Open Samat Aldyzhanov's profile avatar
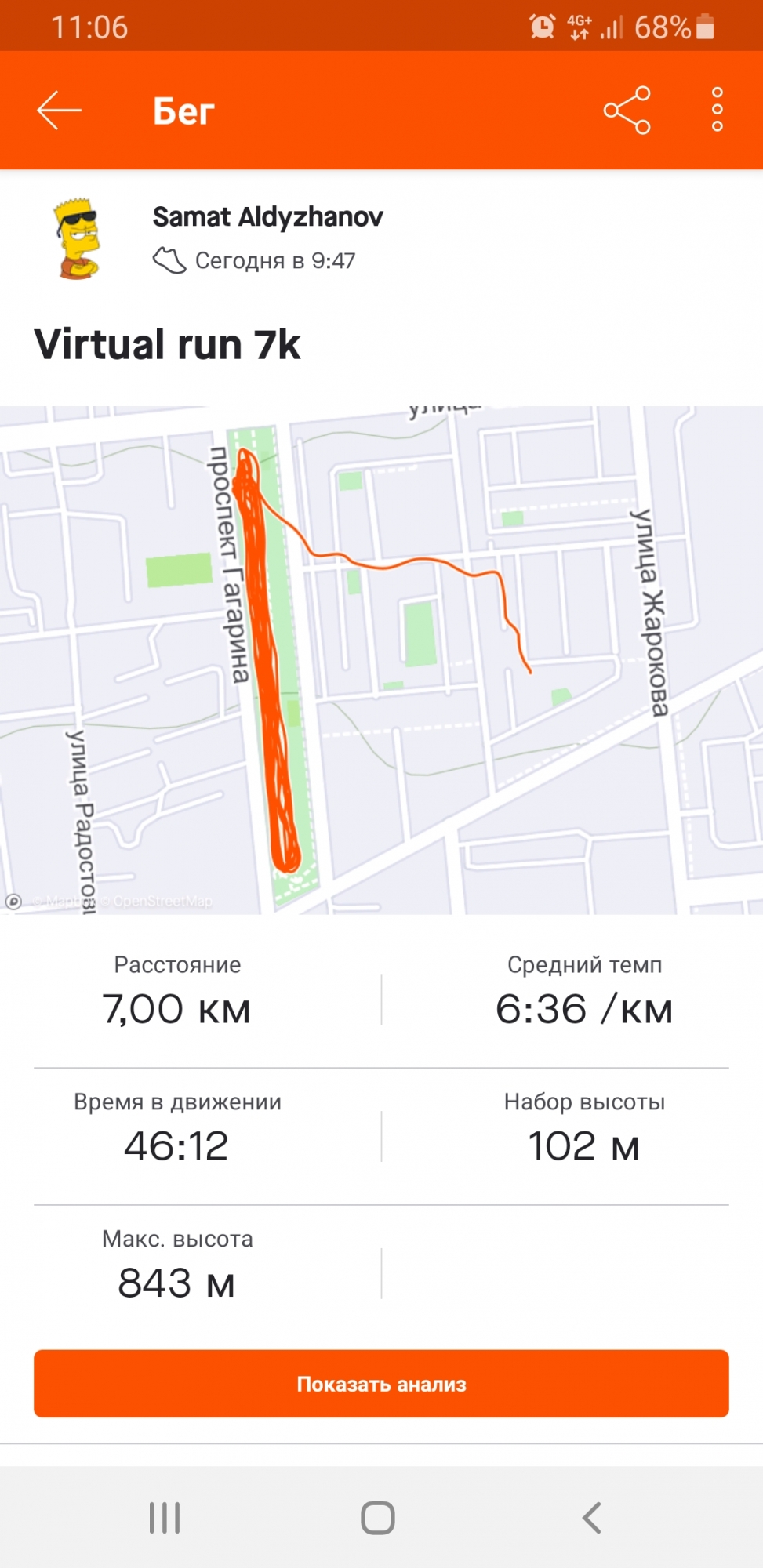Viewport: 763px width, 1568px height. click(x=78, y=238)
